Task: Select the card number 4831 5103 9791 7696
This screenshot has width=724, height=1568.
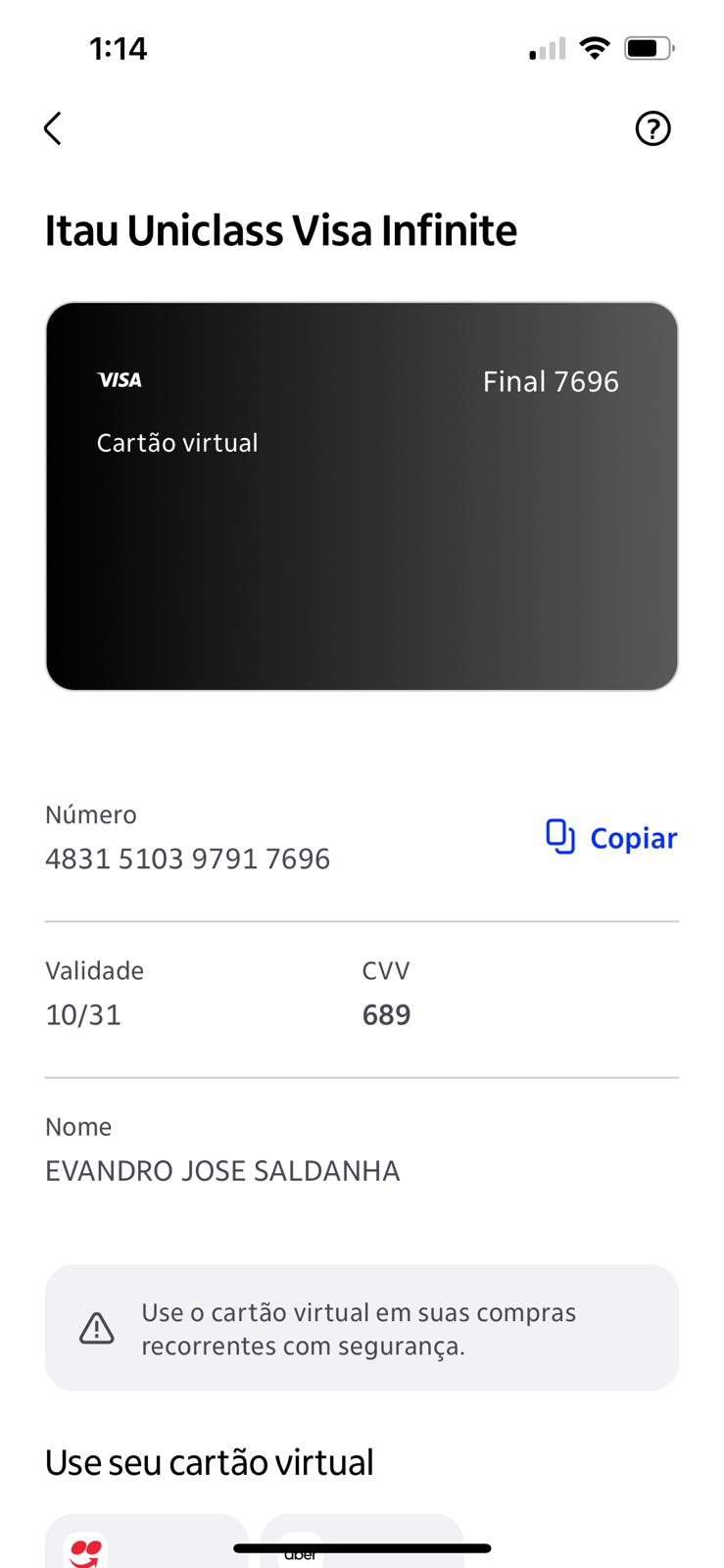Action: pyautogui.click(x=187, y=857)
